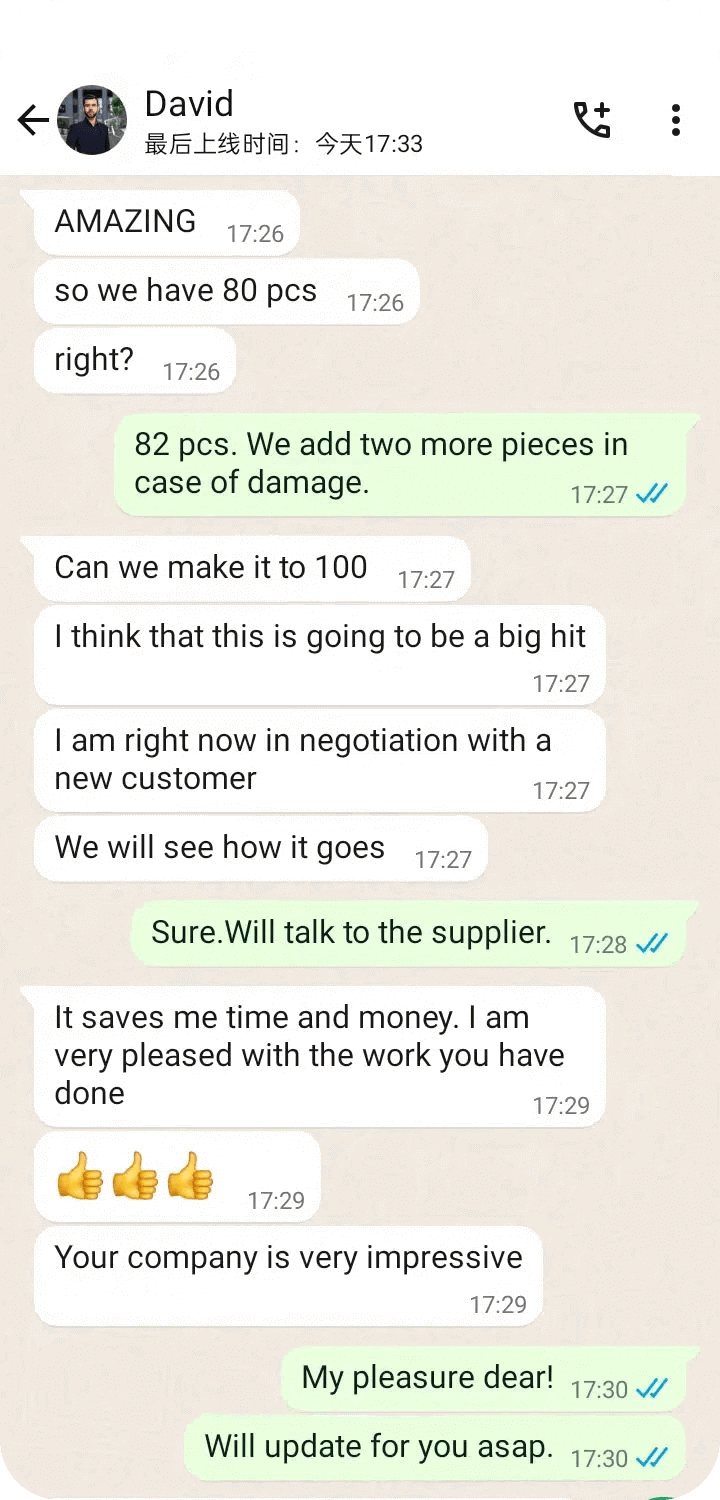Viewport: 720px width, 1500px height.
Task: Open the three-dot overflow menu
Action: [676, 120]
